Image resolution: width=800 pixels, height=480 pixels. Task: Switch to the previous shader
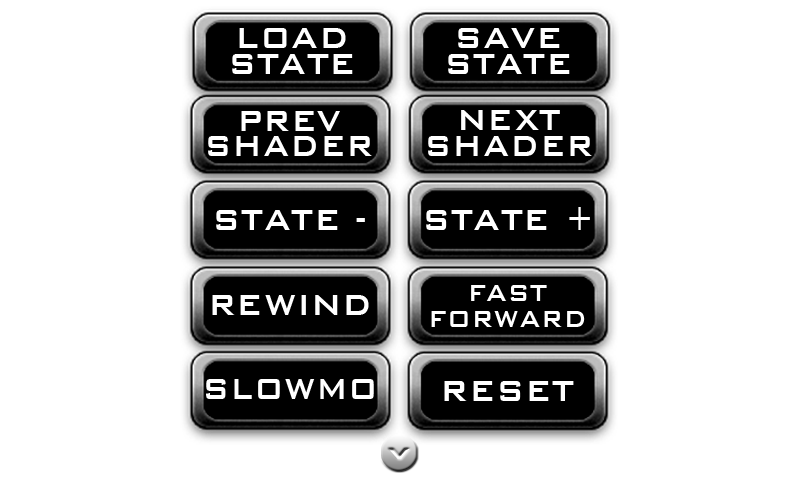(291, 134)
